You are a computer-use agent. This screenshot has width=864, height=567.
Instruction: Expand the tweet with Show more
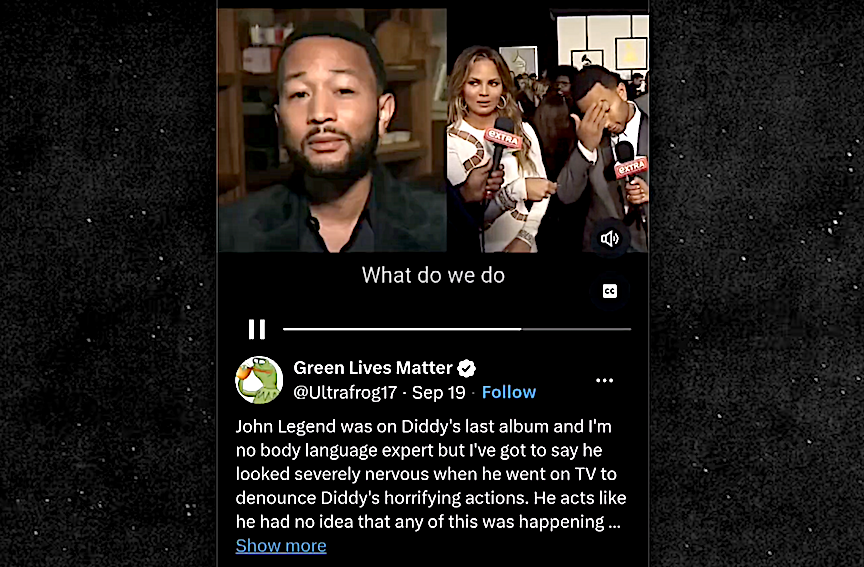click(281, 545)
